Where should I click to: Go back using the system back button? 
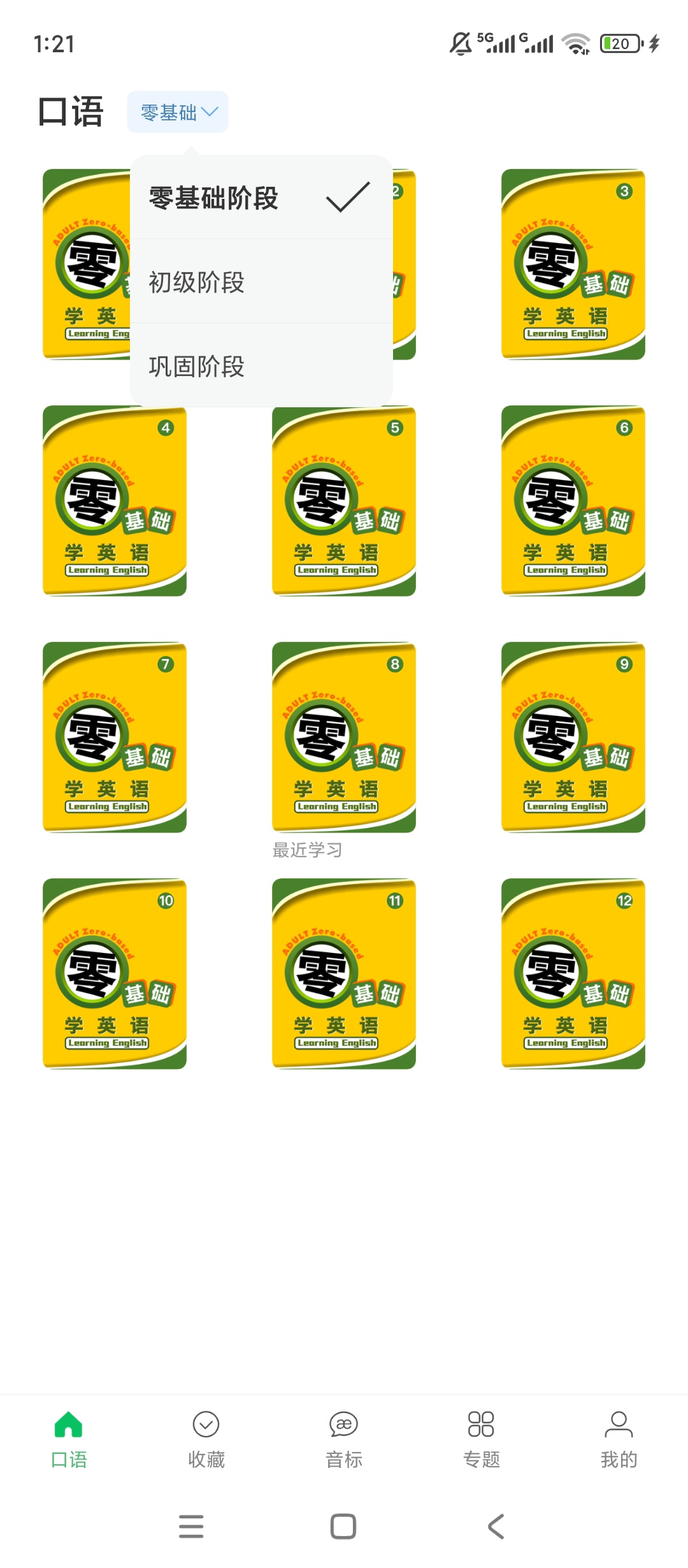496,1527
